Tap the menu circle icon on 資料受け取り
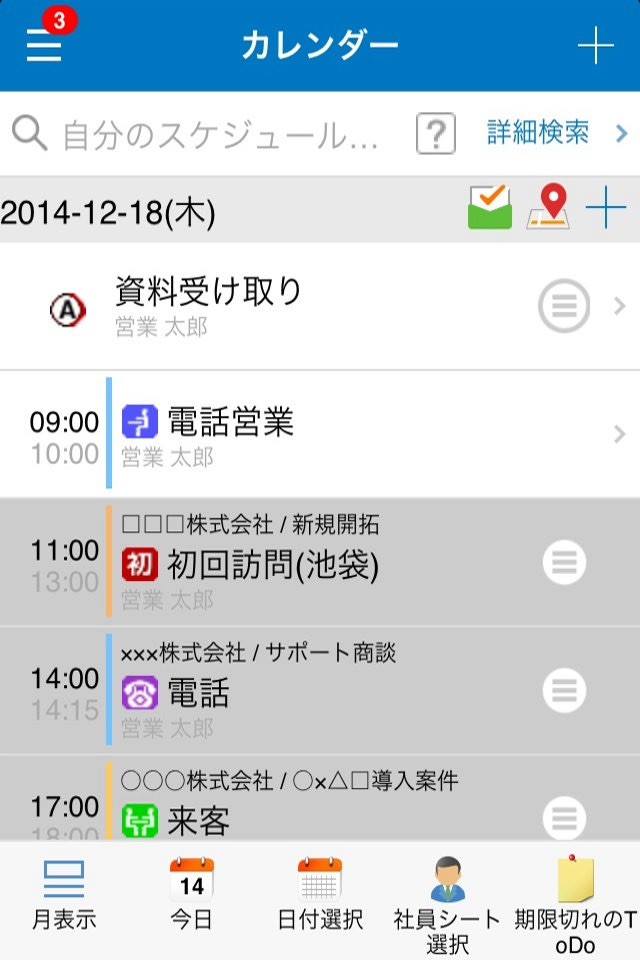The height and width of the screenshot is (960, 640). pyautogui.click(x=564, y=306)
